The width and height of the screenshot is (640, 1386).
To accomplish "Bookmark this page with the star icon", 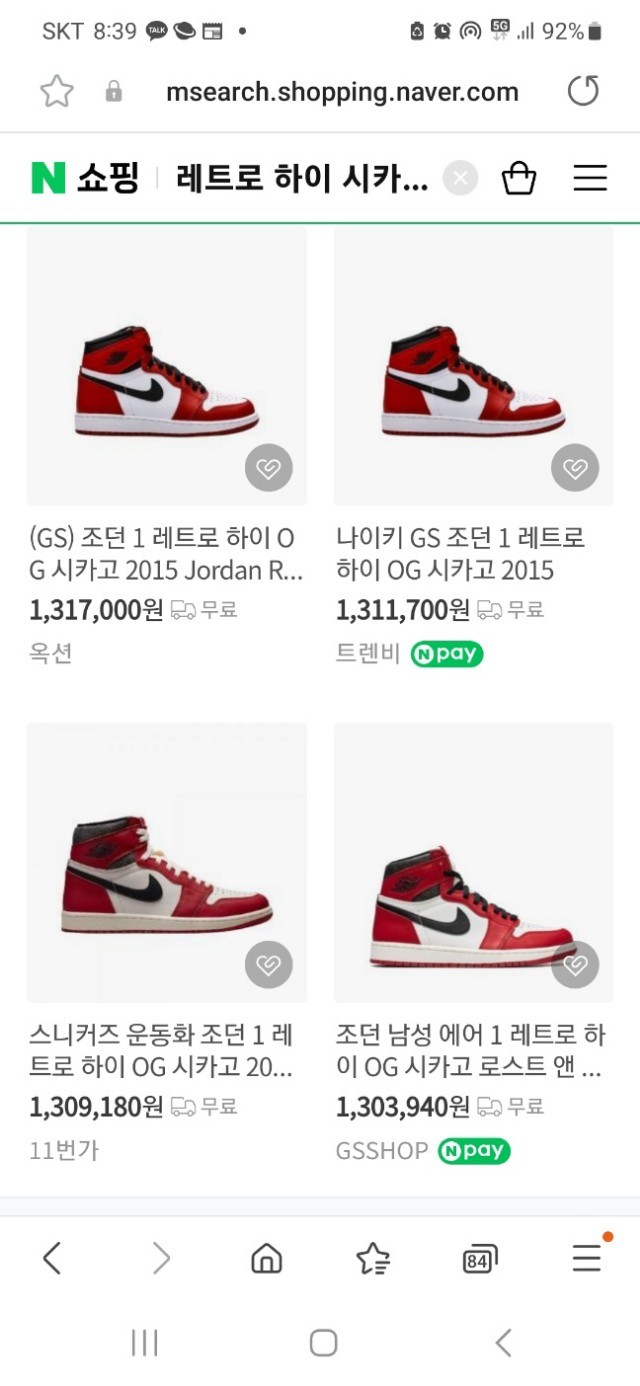I will 57,92.
